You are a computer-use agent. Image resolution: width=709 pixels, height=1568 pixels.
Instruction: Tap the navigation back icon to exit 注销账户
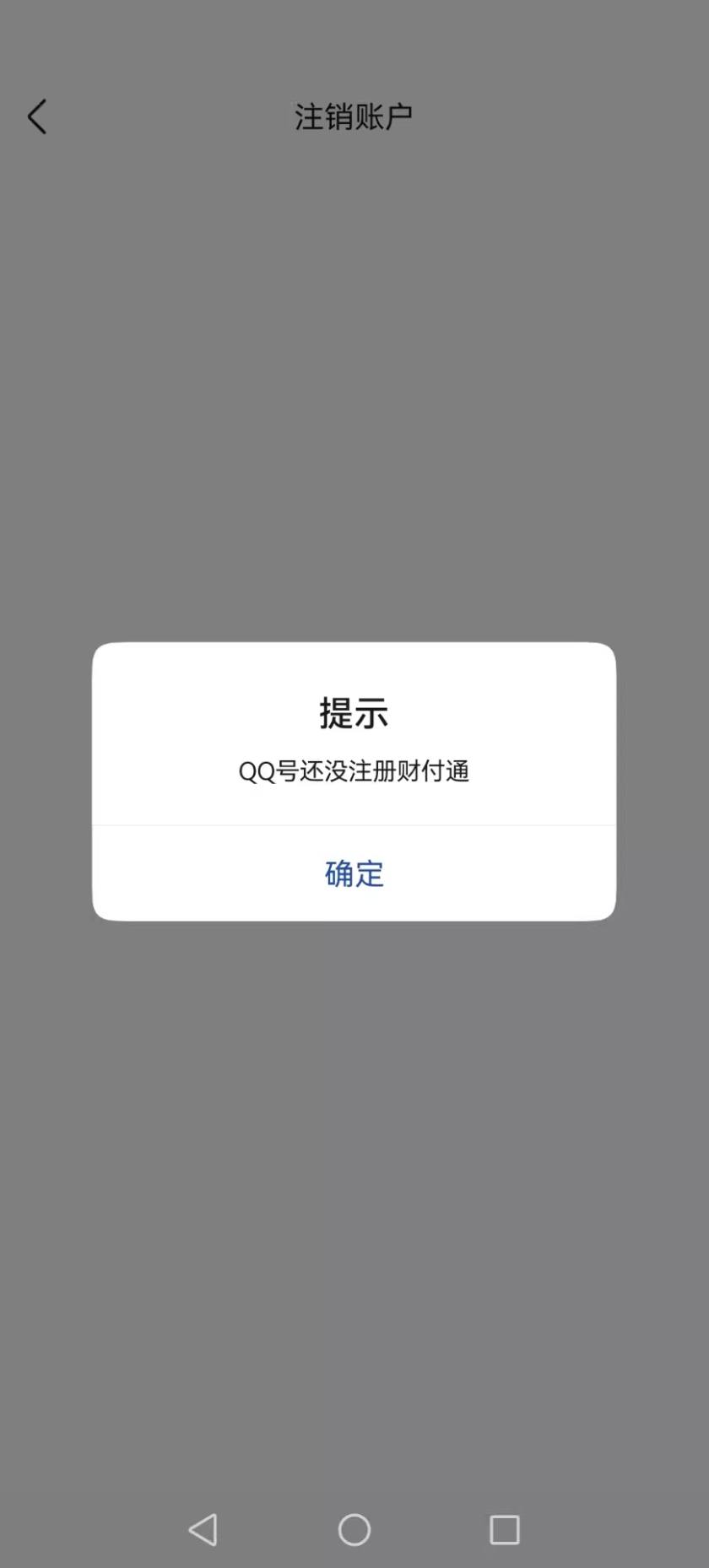tap(37, 116)
